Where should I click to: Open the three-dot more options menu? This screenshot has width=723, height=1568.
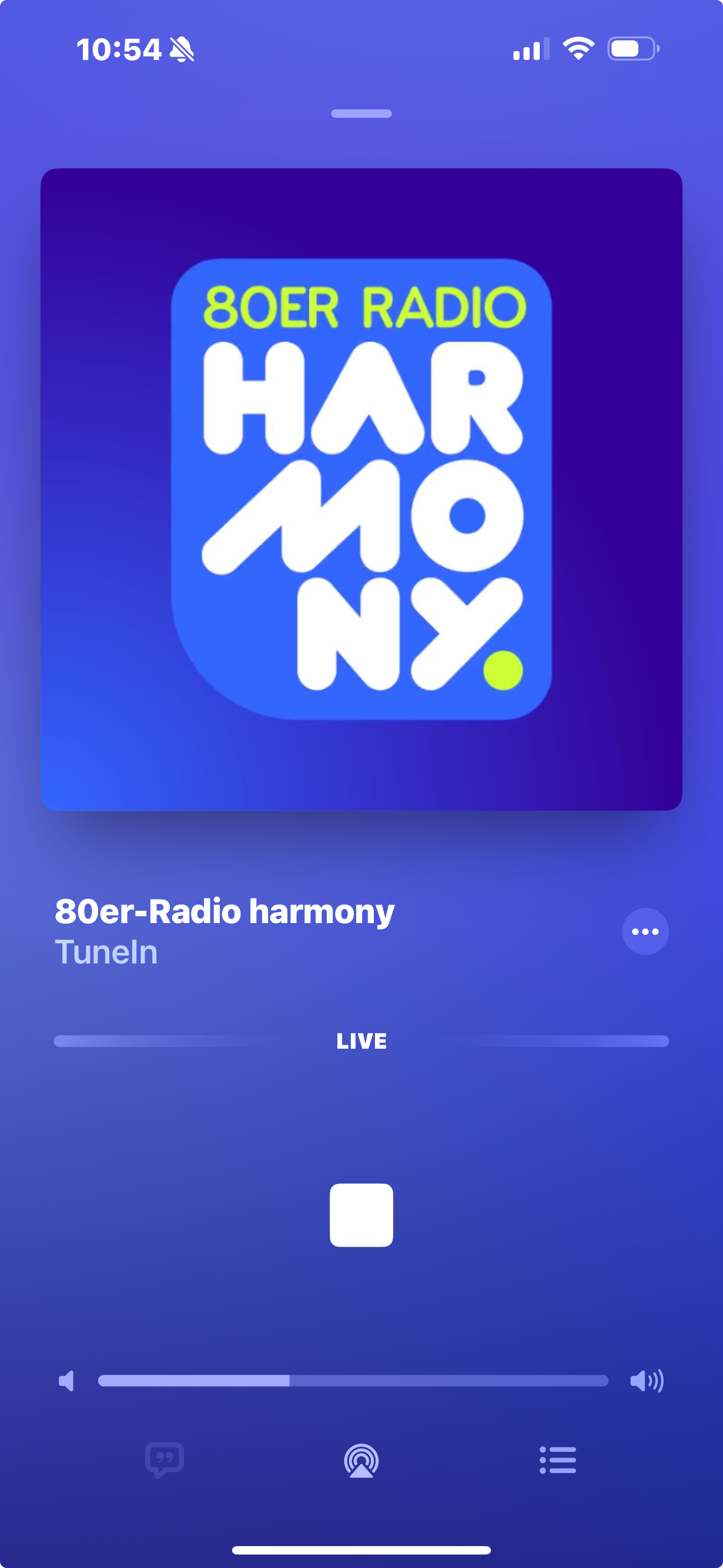645,931
